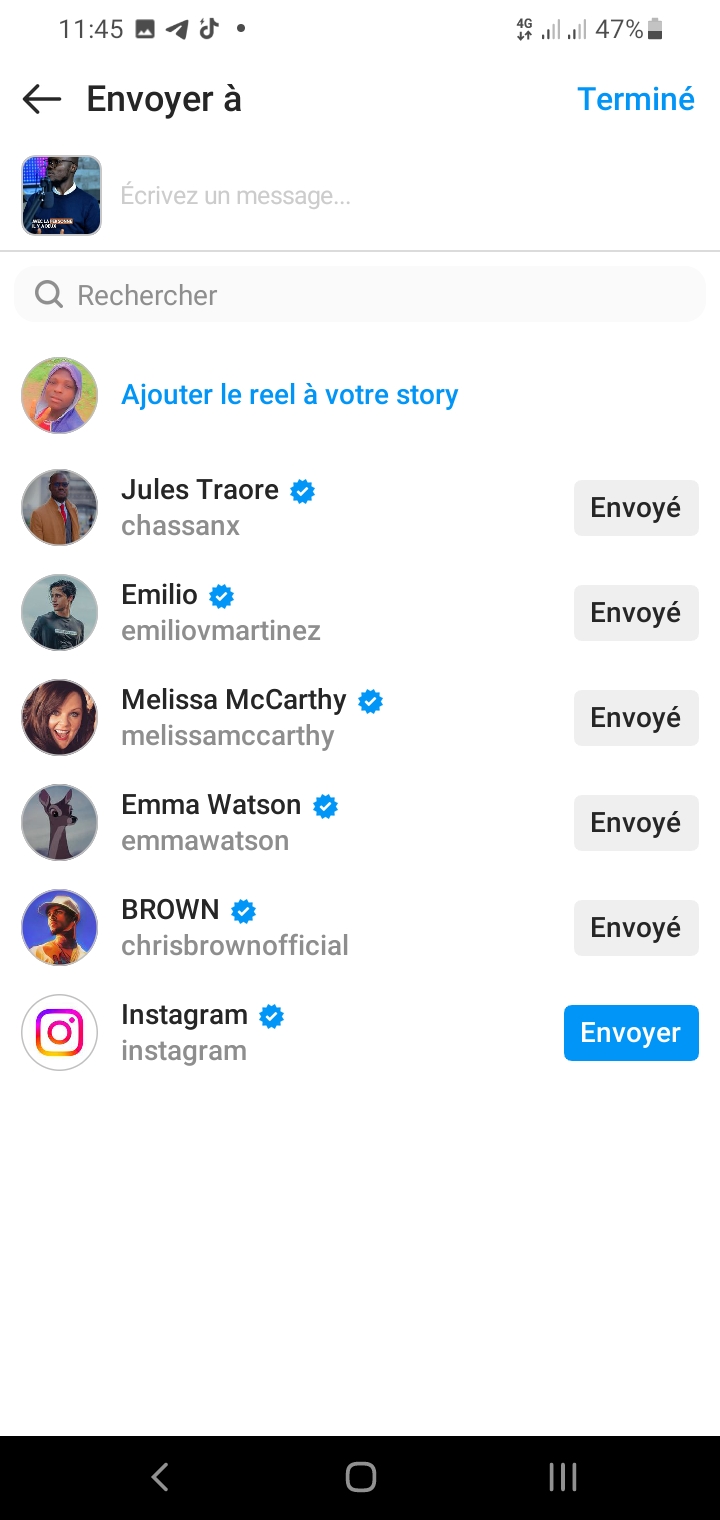
Task: Send the reel to Instagram
Action: pyautogui.click(x=630, y=1033)
